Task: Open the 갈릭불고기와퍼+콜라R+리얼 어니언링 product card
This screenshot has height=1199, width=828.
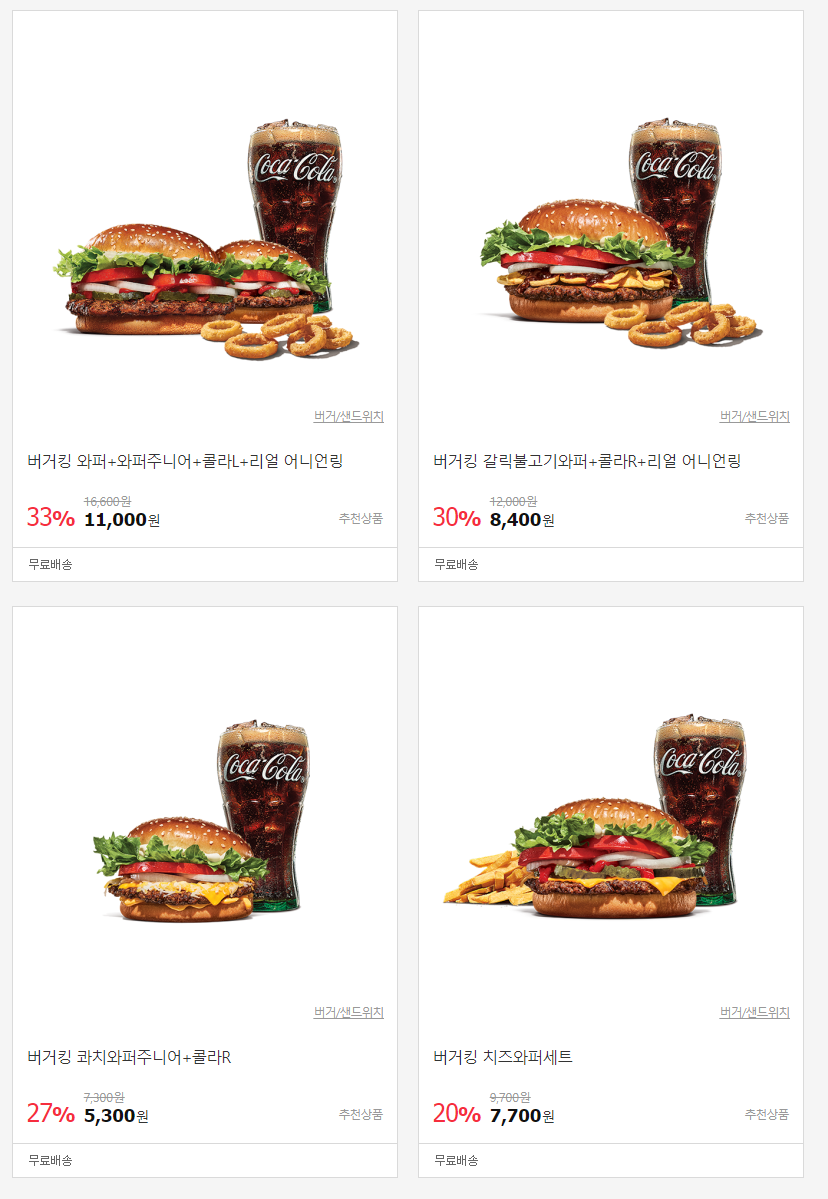Action: pyautogui.click(x=611, y=296)
